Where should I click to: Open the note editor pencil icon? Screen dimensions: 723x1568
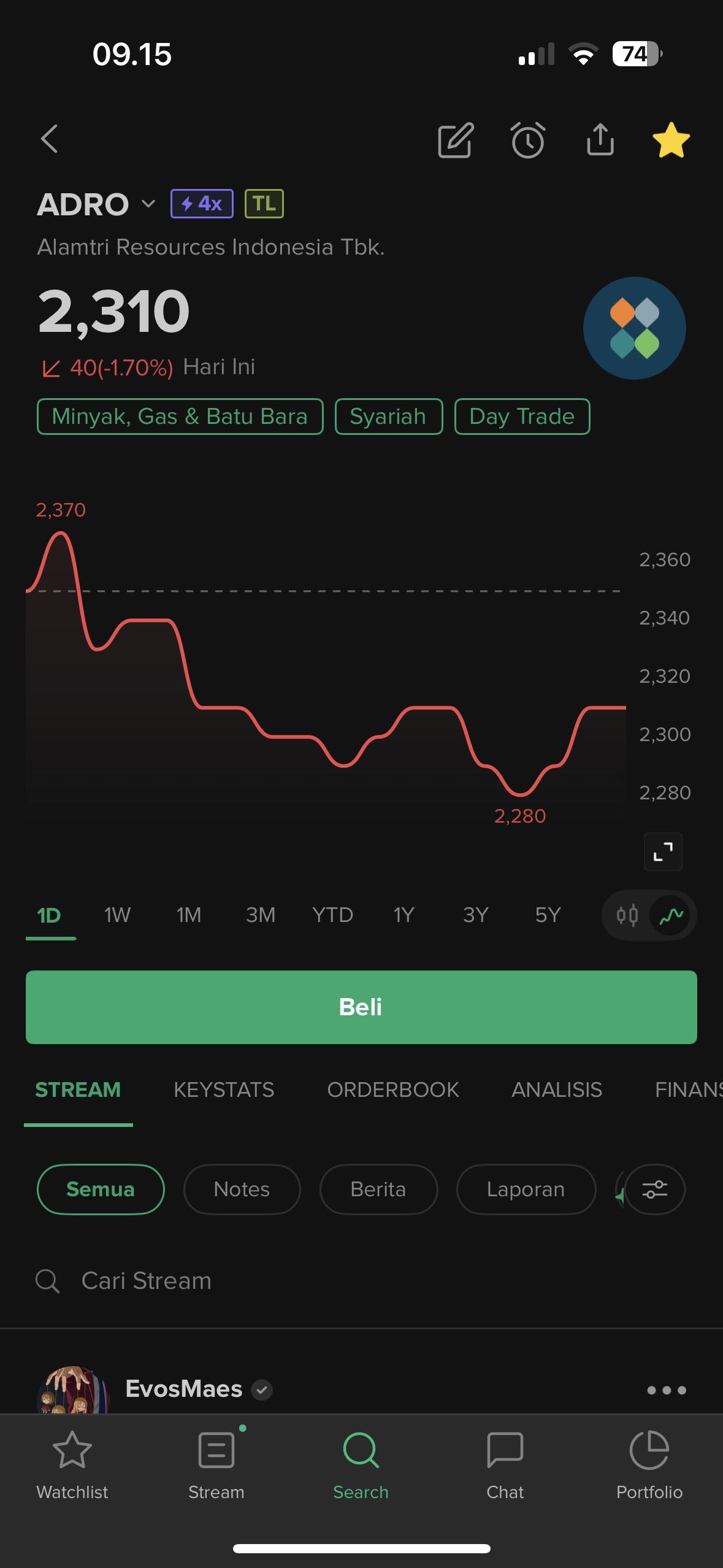click(x=456, y=140)
